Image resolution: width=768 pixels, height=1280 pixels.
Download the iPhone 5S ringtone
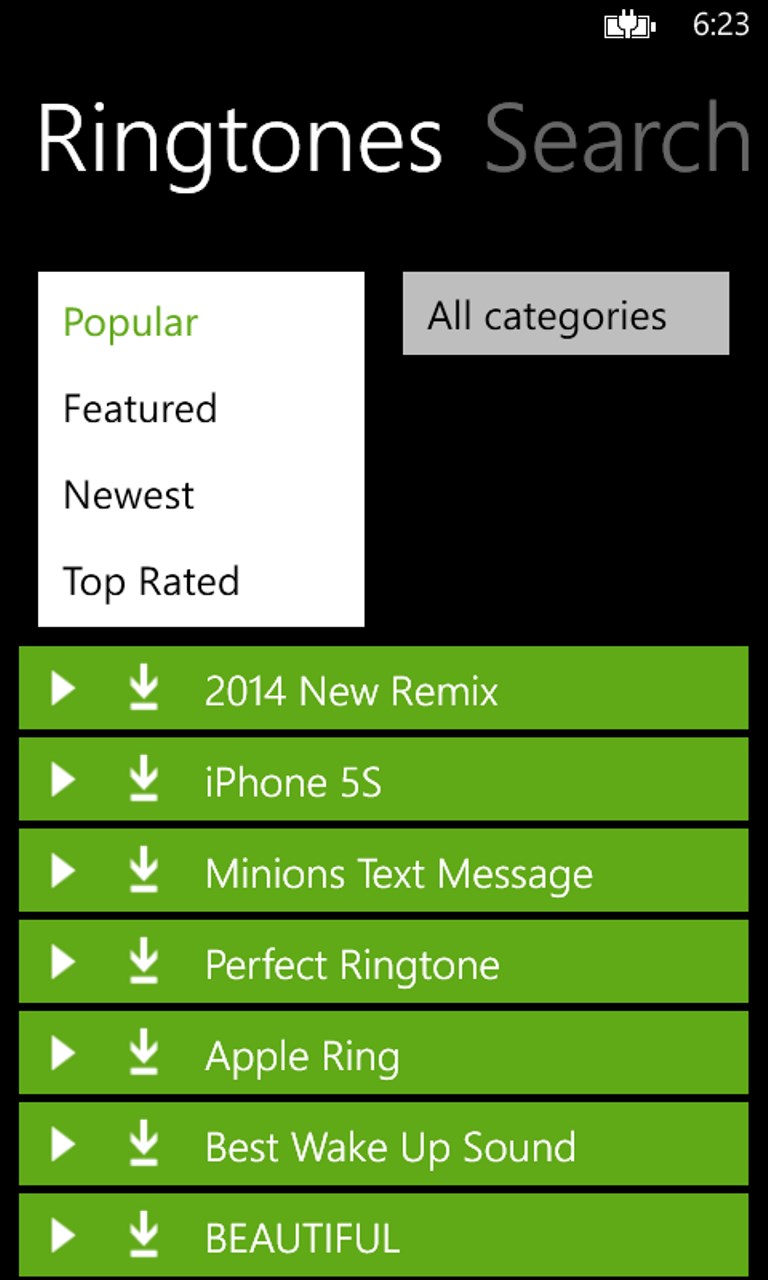point(145,779)
